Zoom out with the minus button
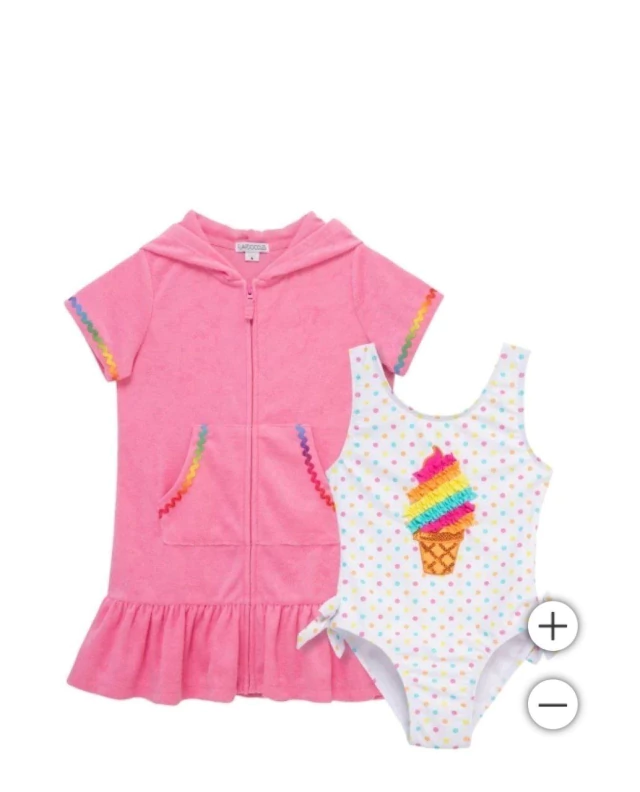This screenshot has height=792, width=640. point(553,704)
